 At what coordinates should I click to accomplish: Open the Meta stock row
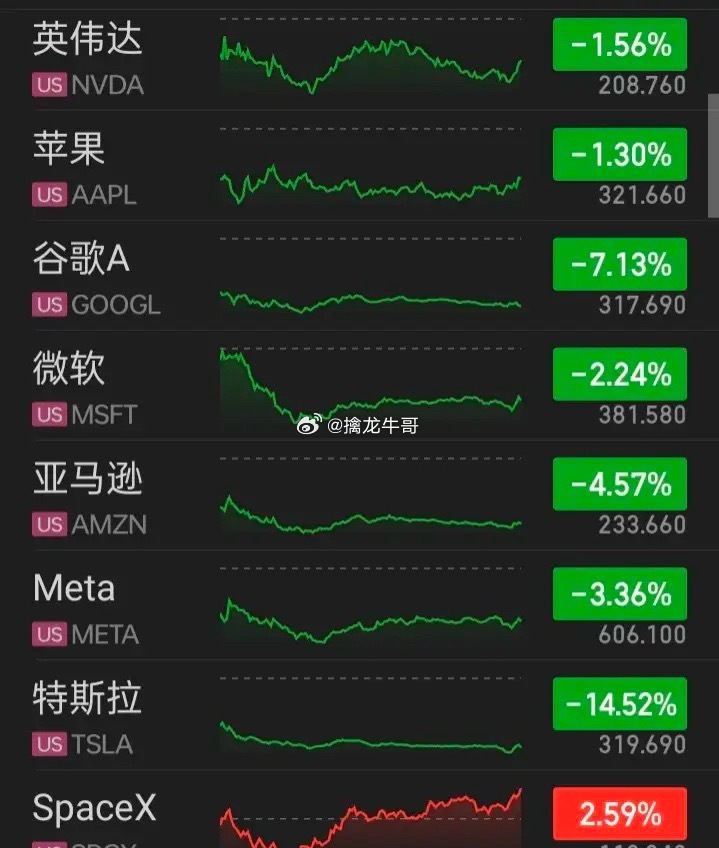(x=359, y=605)
